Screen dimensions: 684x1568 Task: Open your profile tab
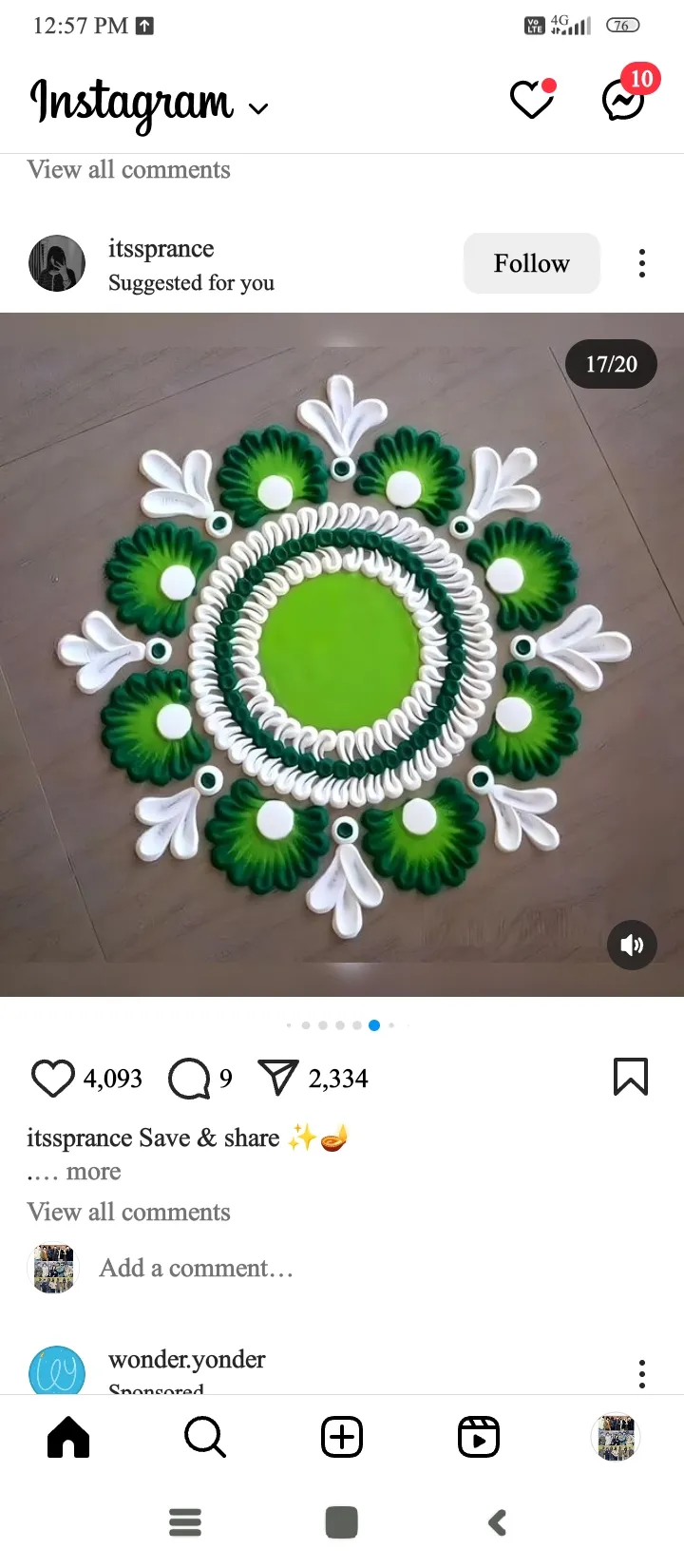pyautogui.click(x=616, y=1437)
